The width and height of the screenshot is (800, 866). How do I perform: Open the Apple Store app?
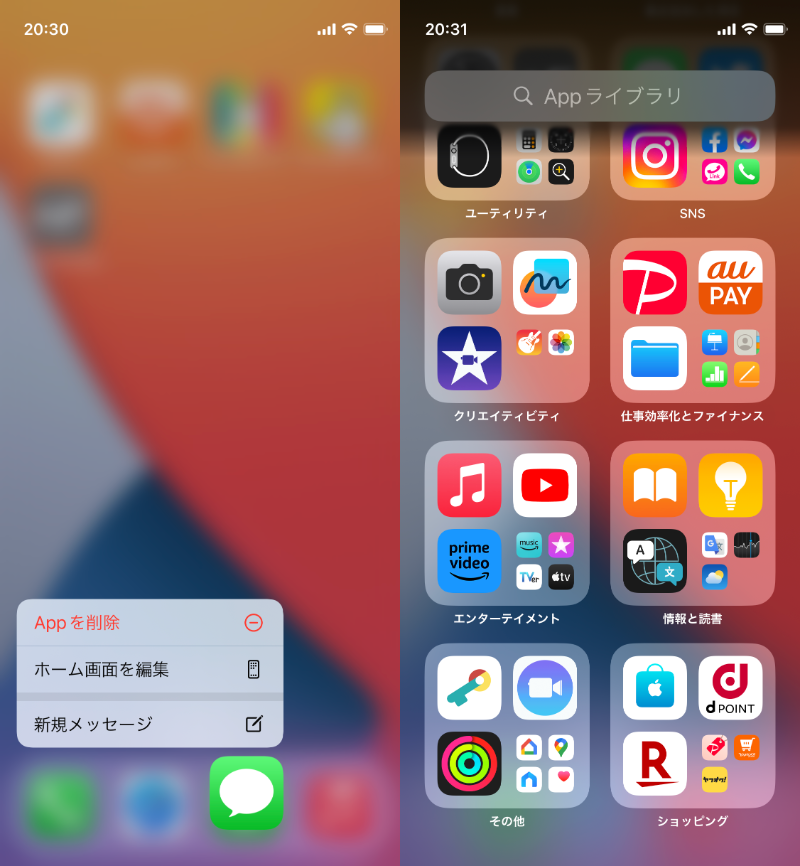[655, 688]
